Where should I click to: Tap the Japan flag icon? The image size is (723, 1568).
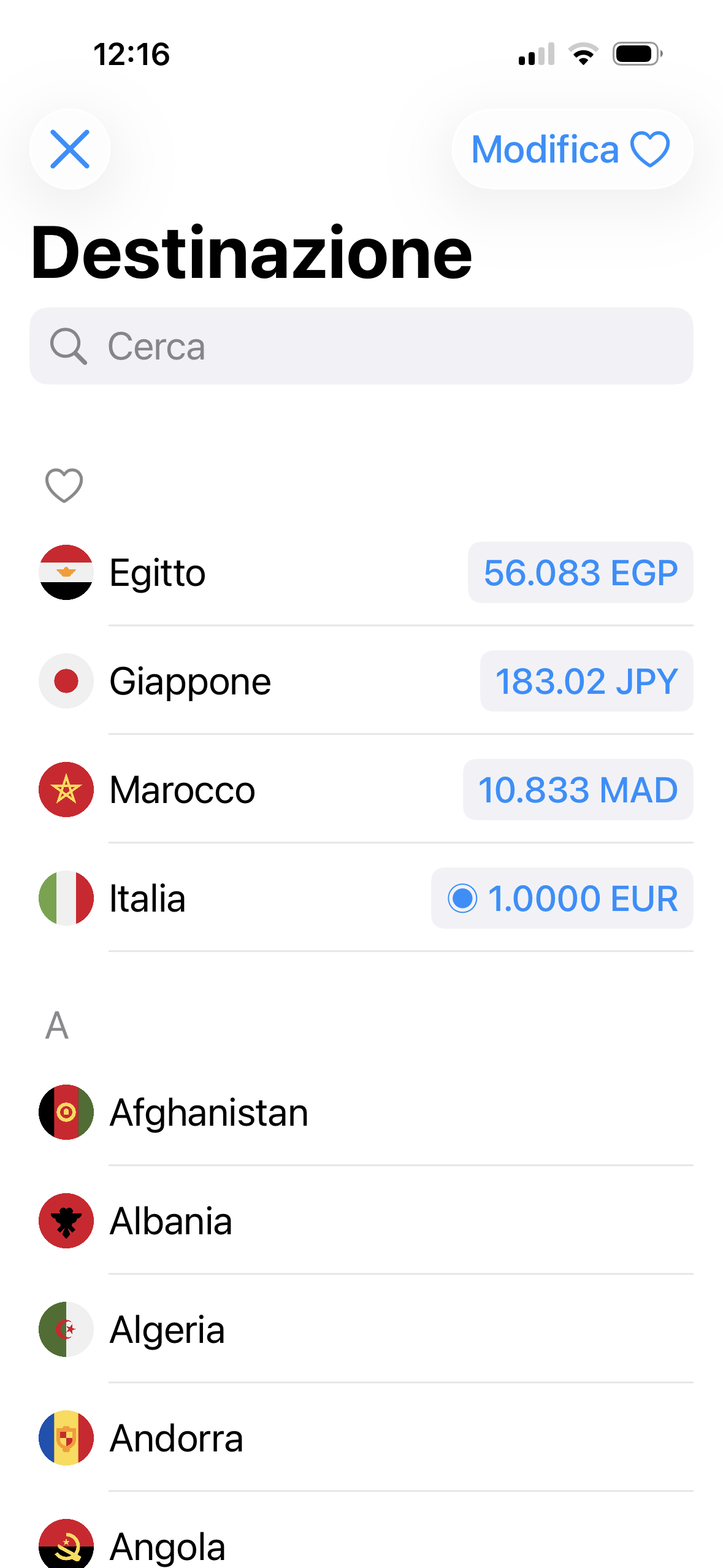coord(66,681)
